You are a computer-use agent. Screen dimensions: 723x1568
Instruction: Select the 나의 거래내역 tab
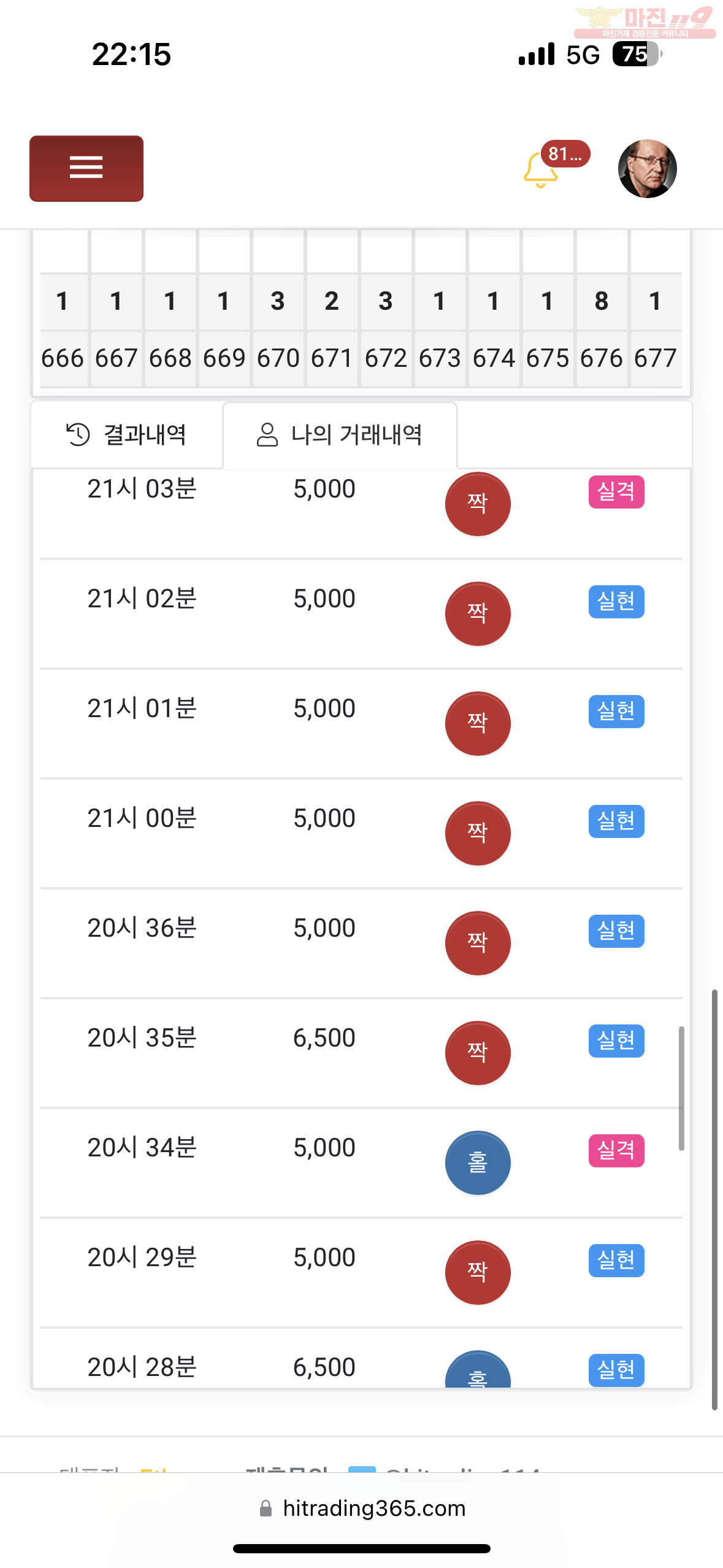(340, 435)
